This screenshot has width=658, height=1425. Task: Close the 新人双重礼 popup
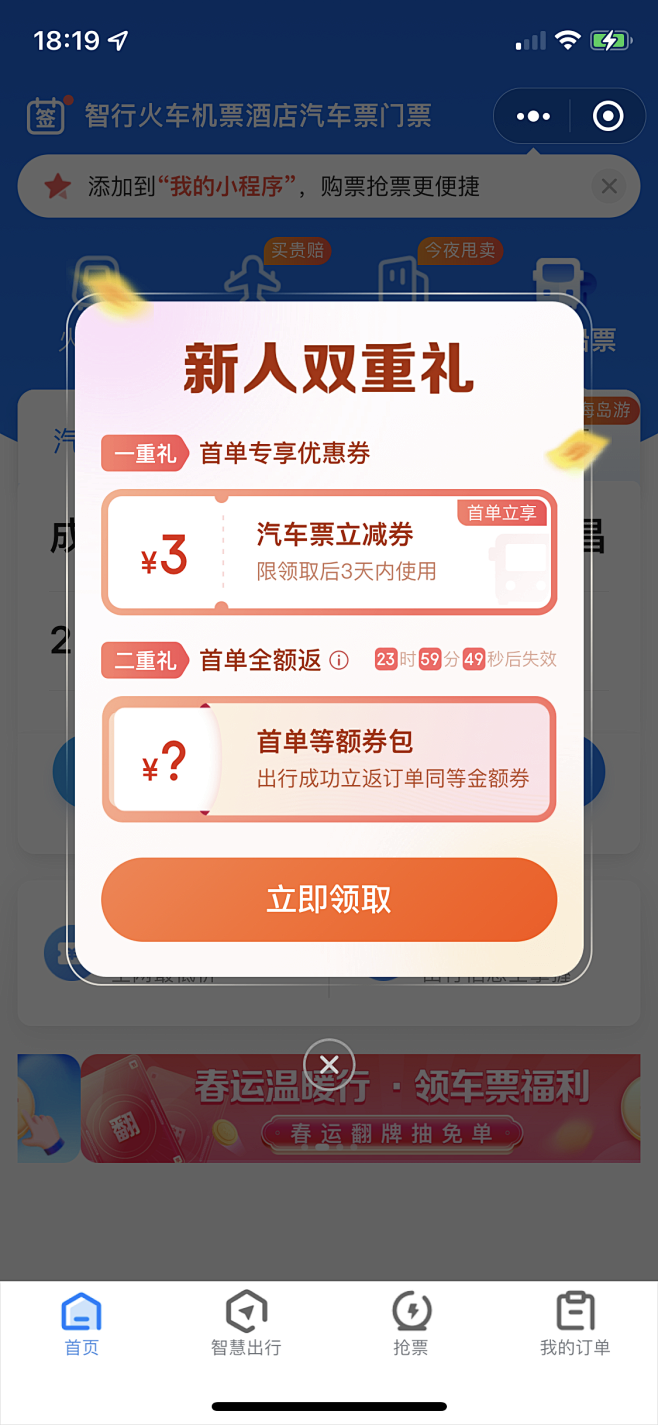pos(329,1064)
